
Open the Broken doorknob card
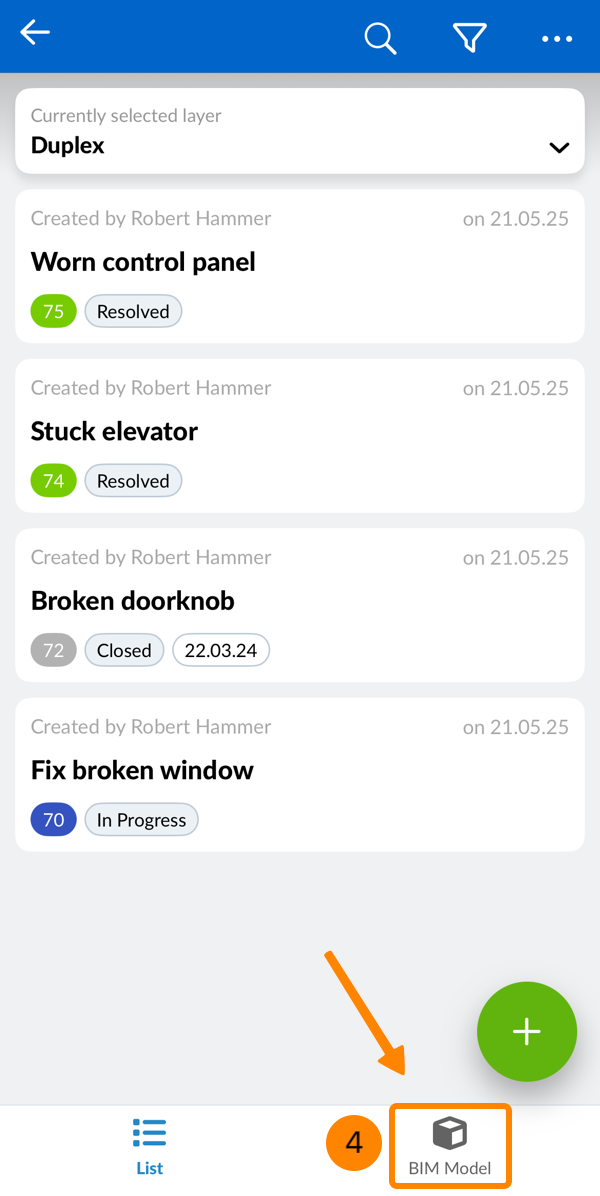pos(300,604)
